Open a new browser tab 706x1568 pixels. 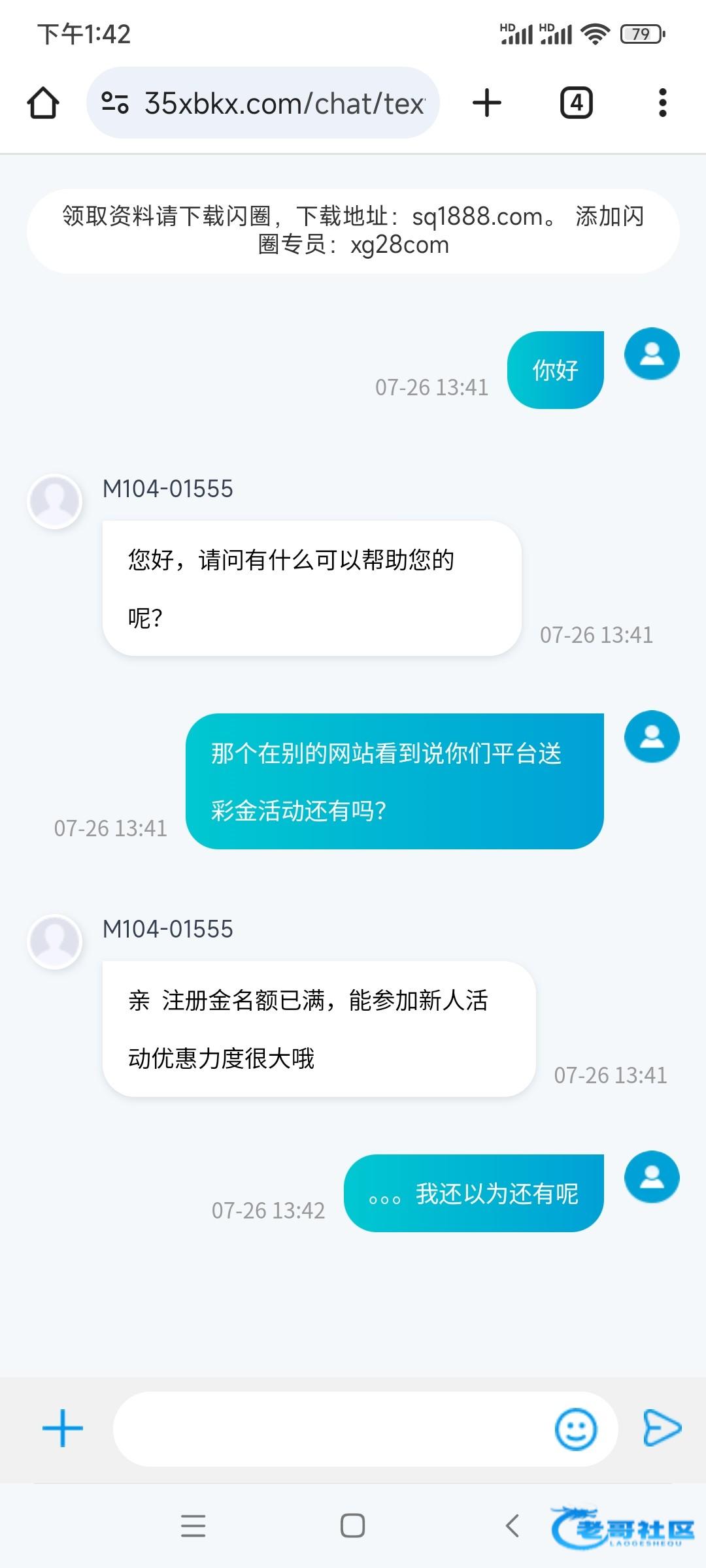click(487, 103)
